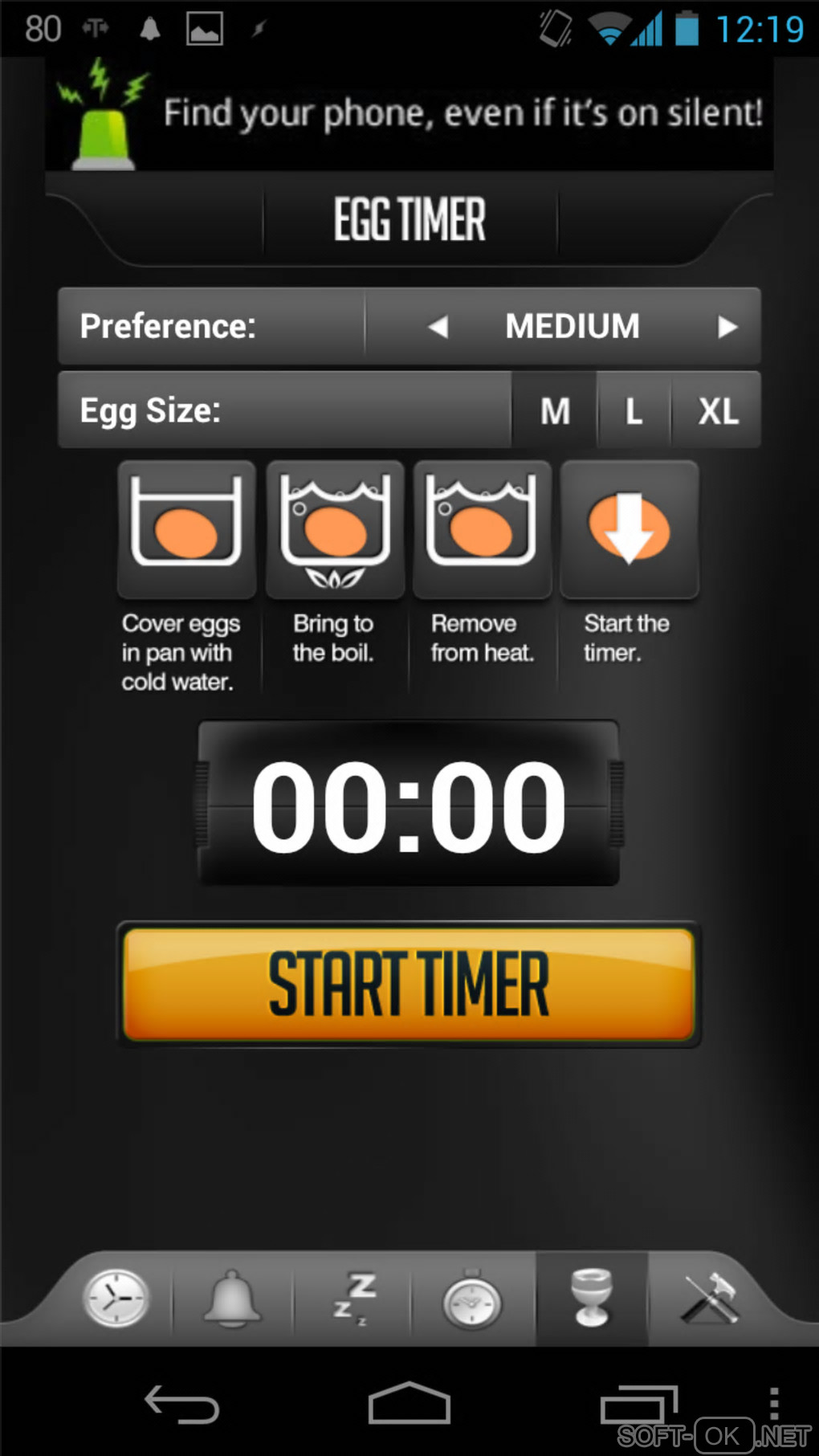The height and width of the screenshot is (1456, 819).
Task: Select next preference with right arrow
Action: 727,327
